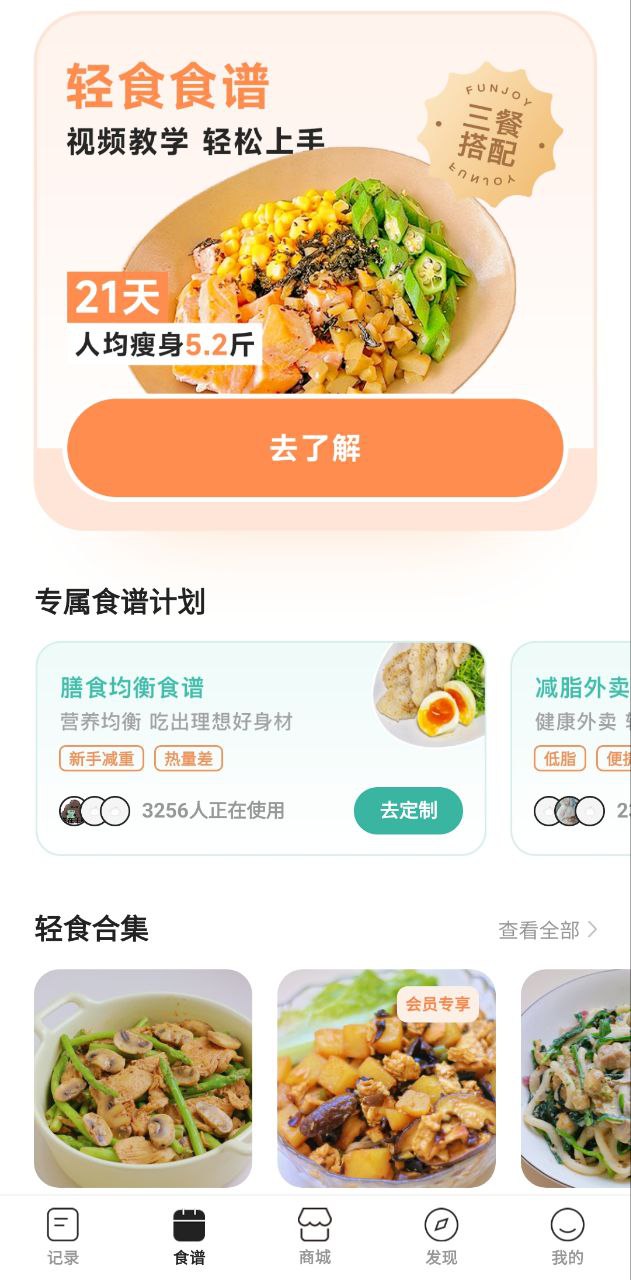Go to the 商城 tab
The width and height of the screenshot is (631, 1280).
(x=315, y=1236)
